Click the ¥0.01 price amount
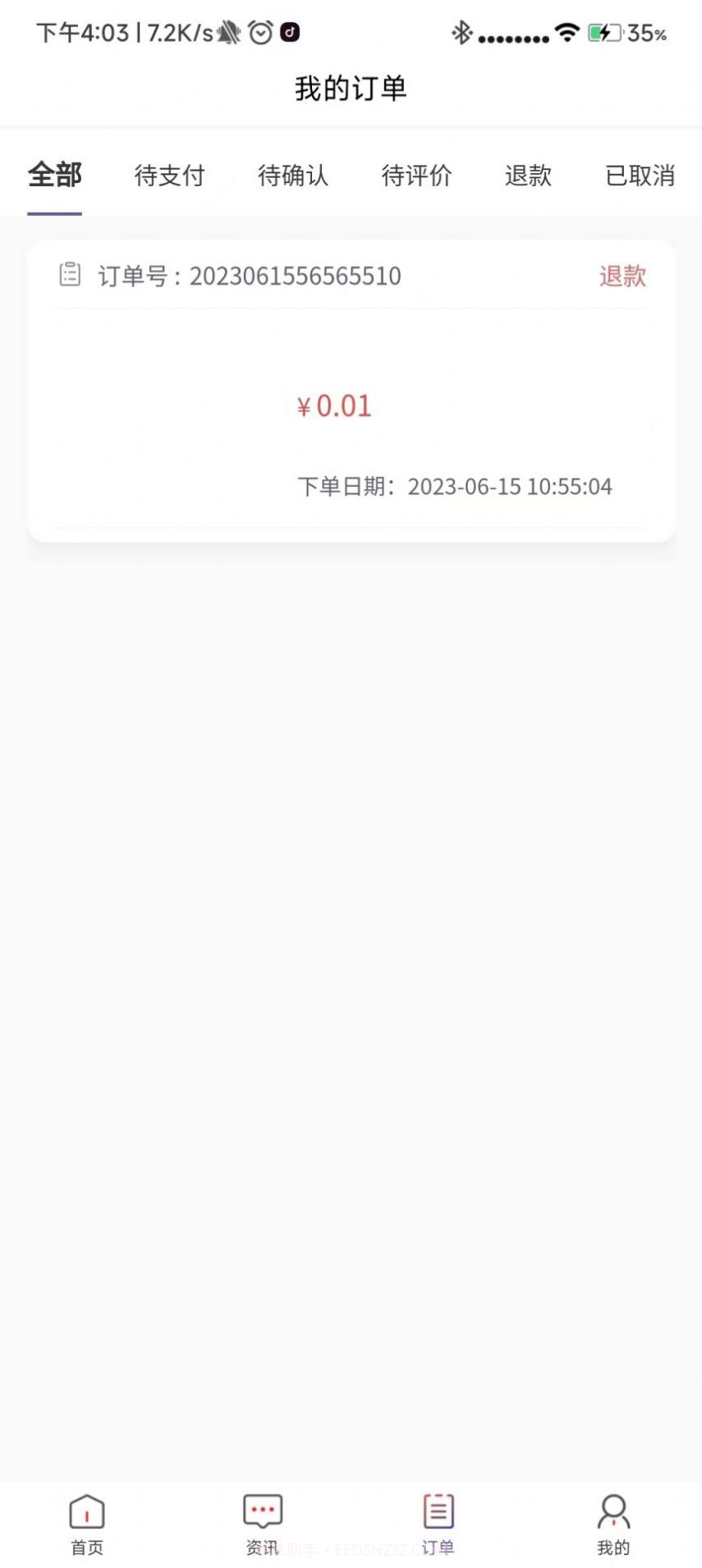Screen dimensions: 702x1568 pos(333,405)
